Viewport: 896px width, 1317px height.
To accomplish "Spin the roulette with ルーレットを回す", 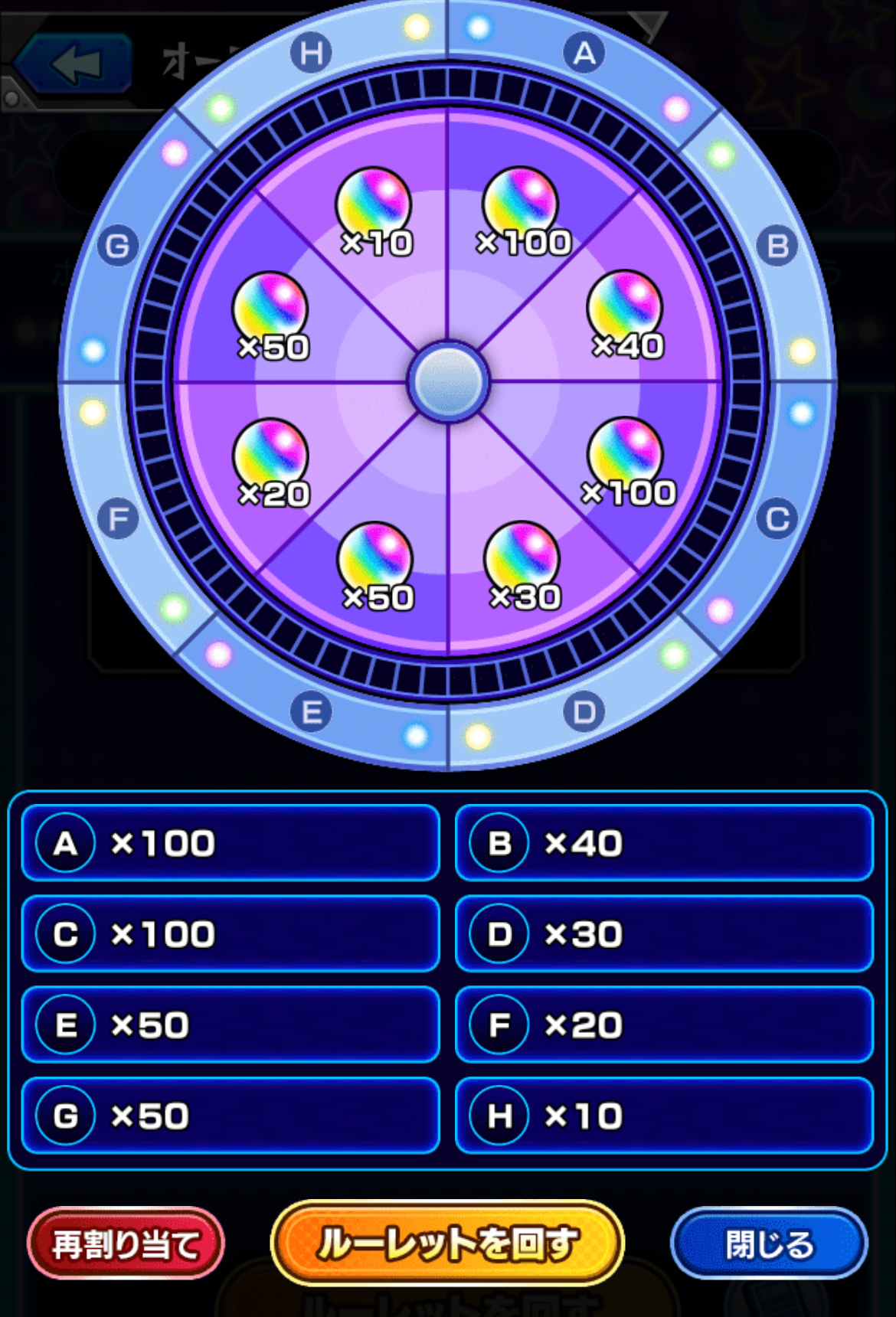I will [447, 1242].
